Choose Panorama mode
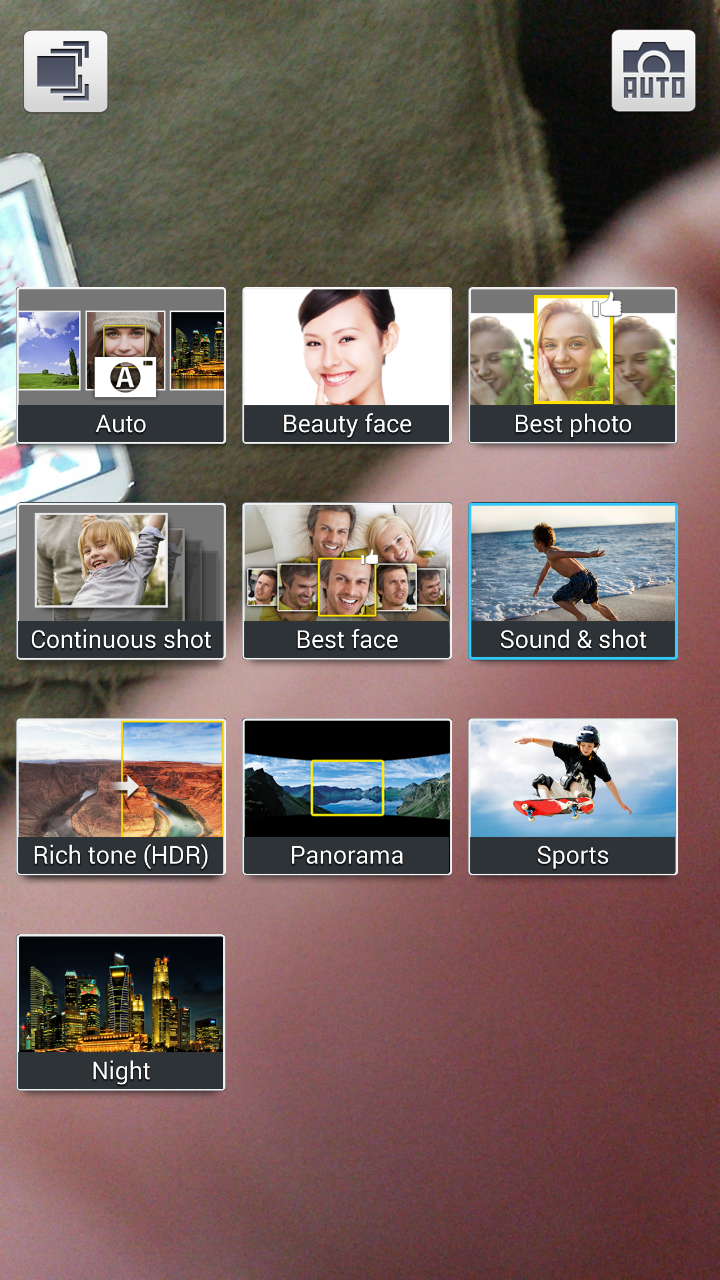The image size is (720, 1280). pos(347,797)
